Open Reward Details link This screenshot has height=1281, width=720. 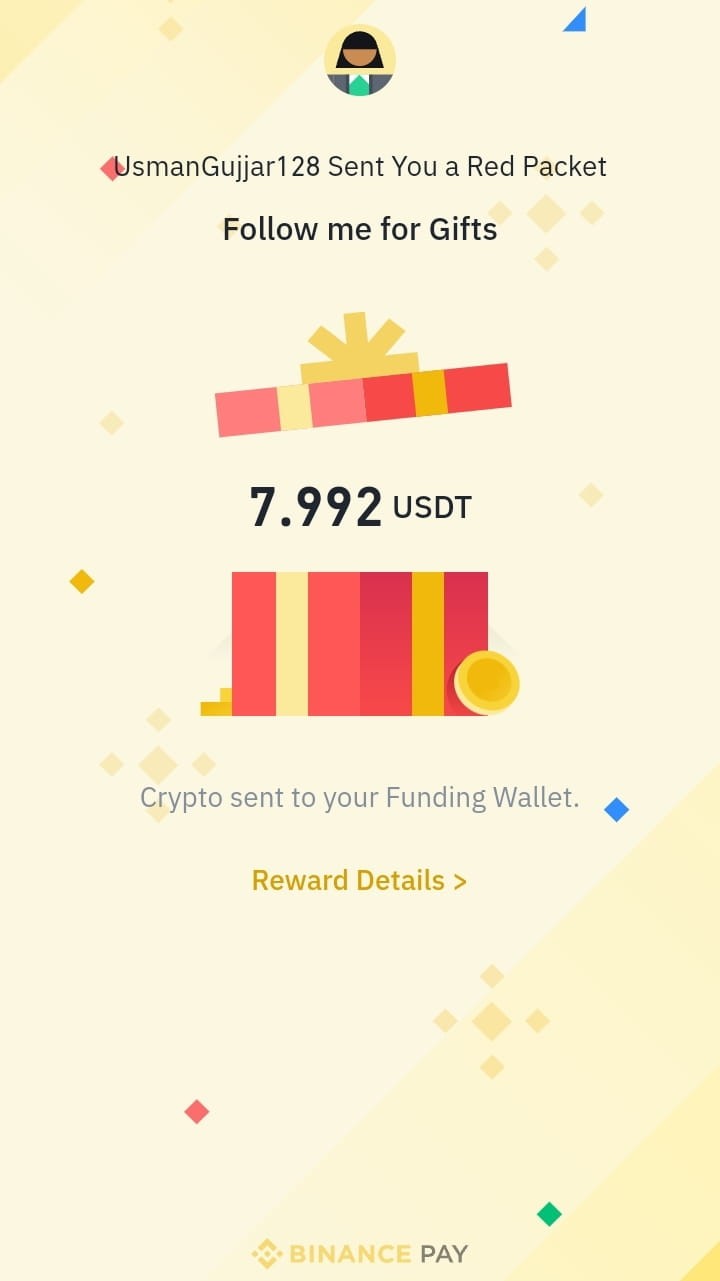(x=359, y=880)
